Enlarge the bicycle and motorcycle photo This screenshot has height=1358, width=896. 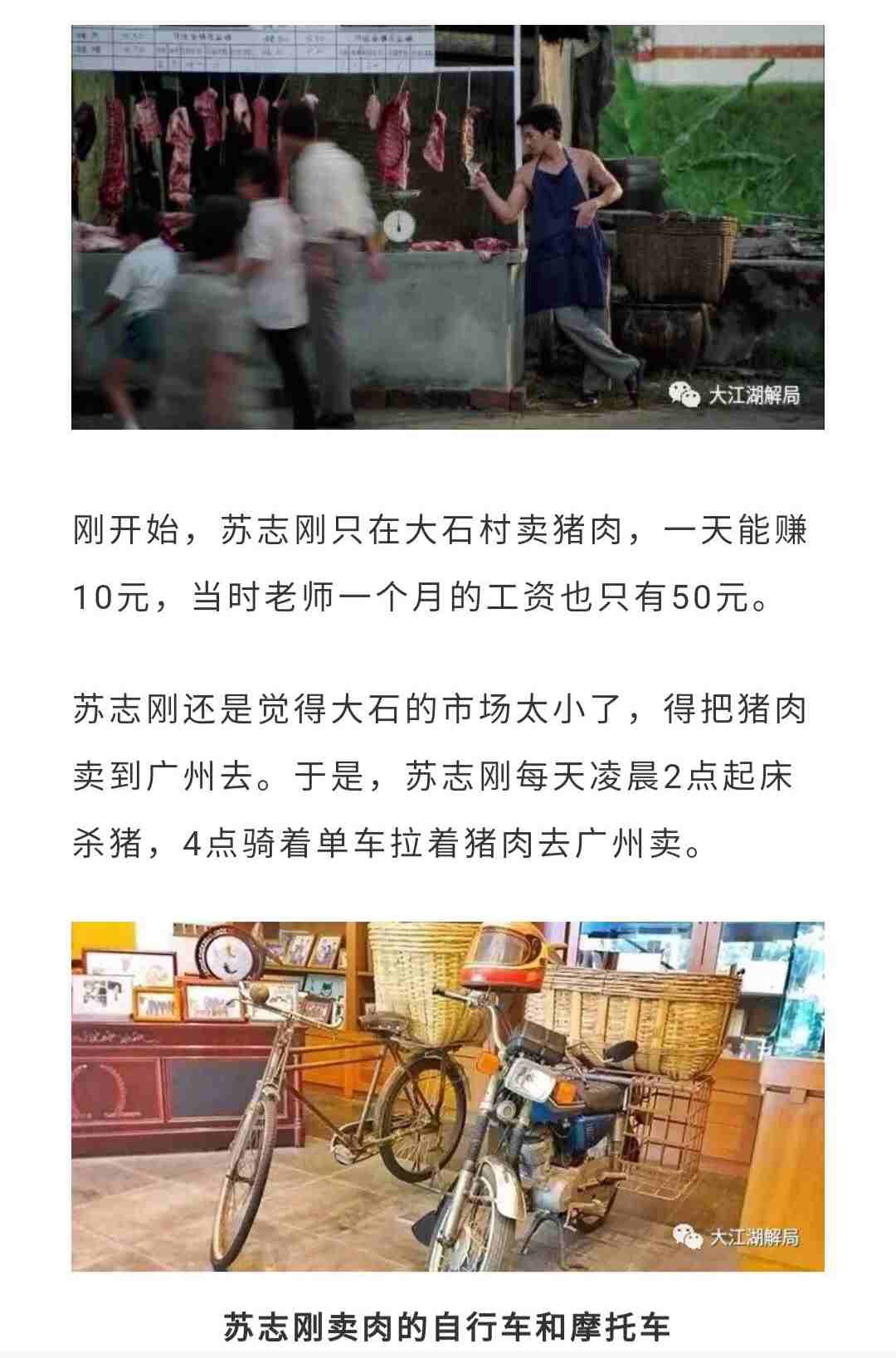pyautogui.click(x=448, y=1095)
